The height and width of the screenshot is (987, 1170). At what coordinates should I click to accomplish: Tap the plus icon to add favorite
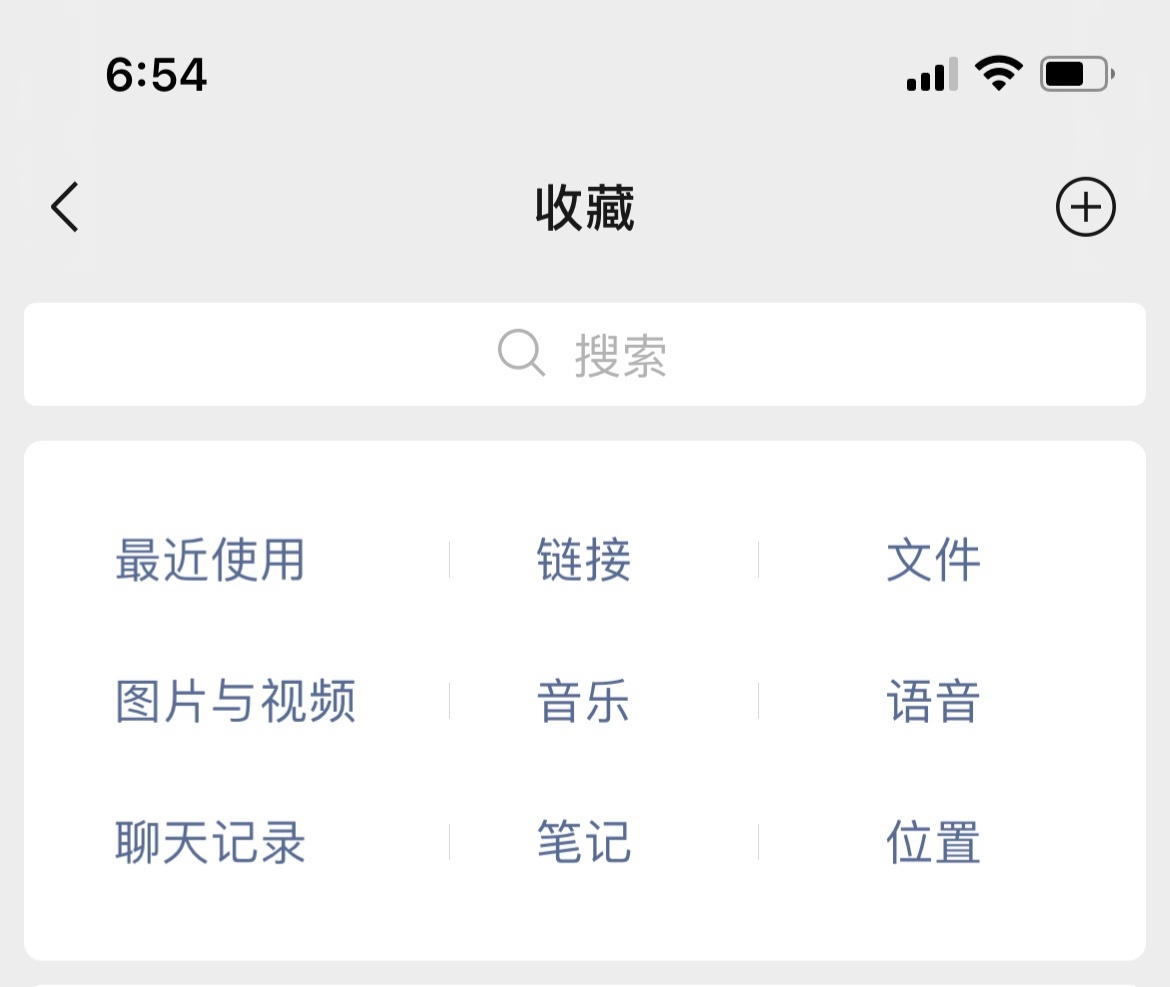tap(1085, 208)
